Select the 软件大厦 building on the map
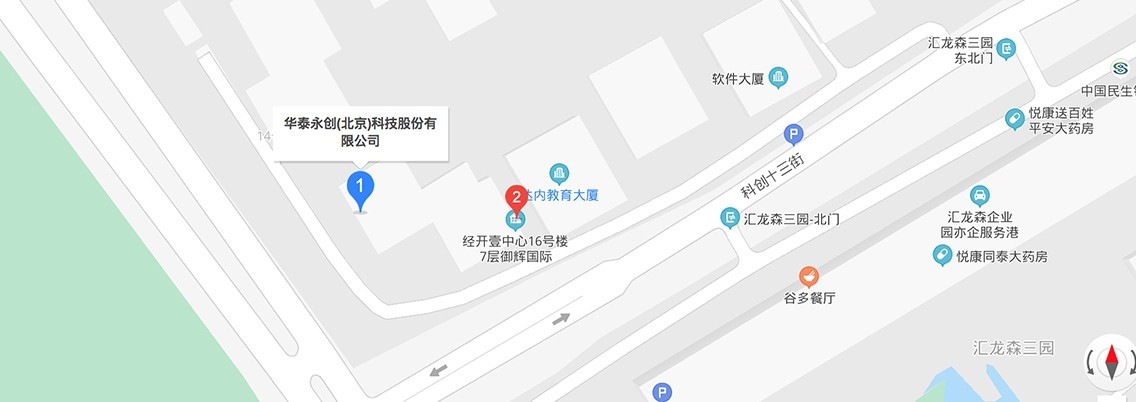1136x402 pixels. tap(778, 78)
